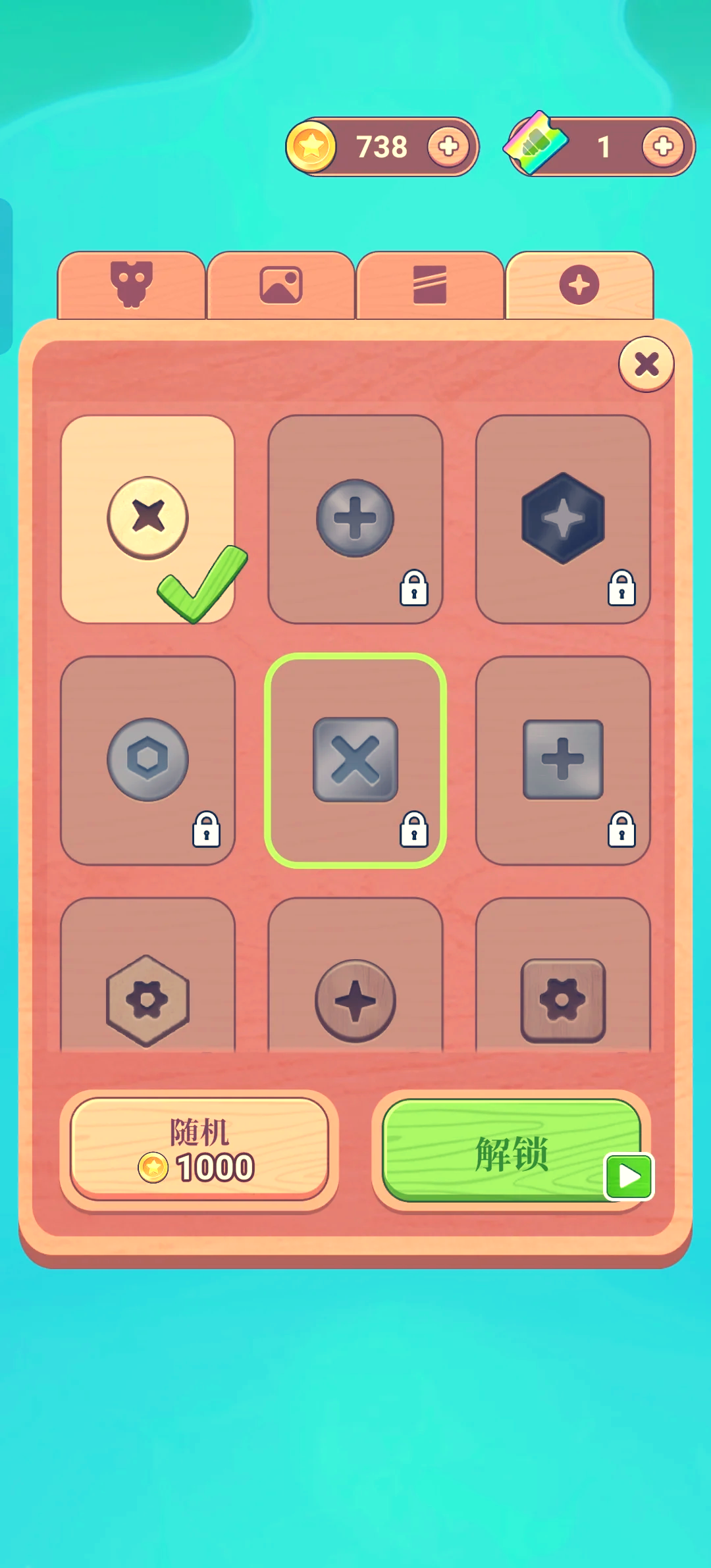Viewport: 711px width, 1568px height.
Task: Select the locked dark hexagon star screw
Action: 563,518
